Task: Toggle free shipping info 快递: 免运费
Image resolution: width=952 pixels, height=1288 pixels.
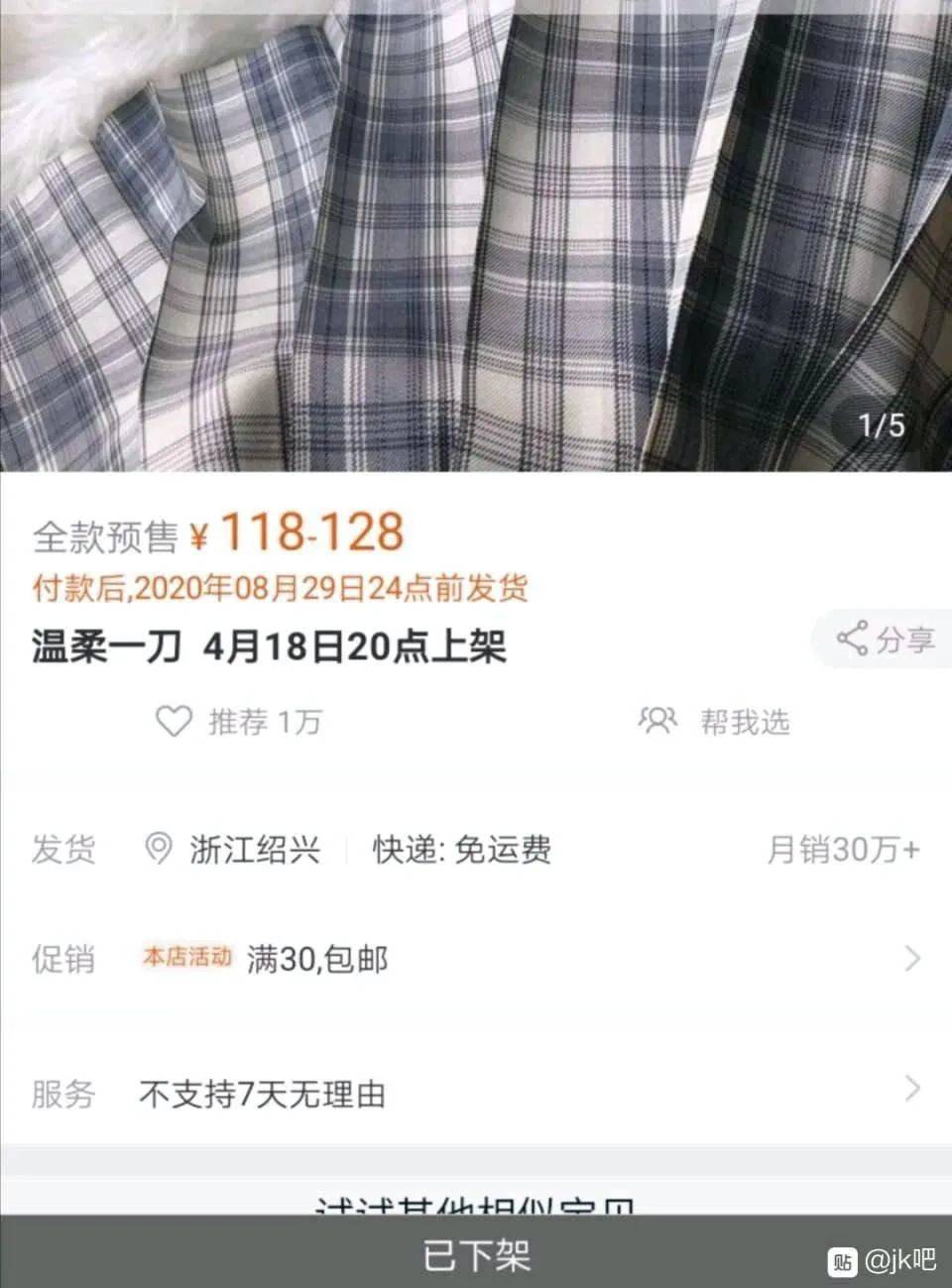Action: (x=461, y=850)
